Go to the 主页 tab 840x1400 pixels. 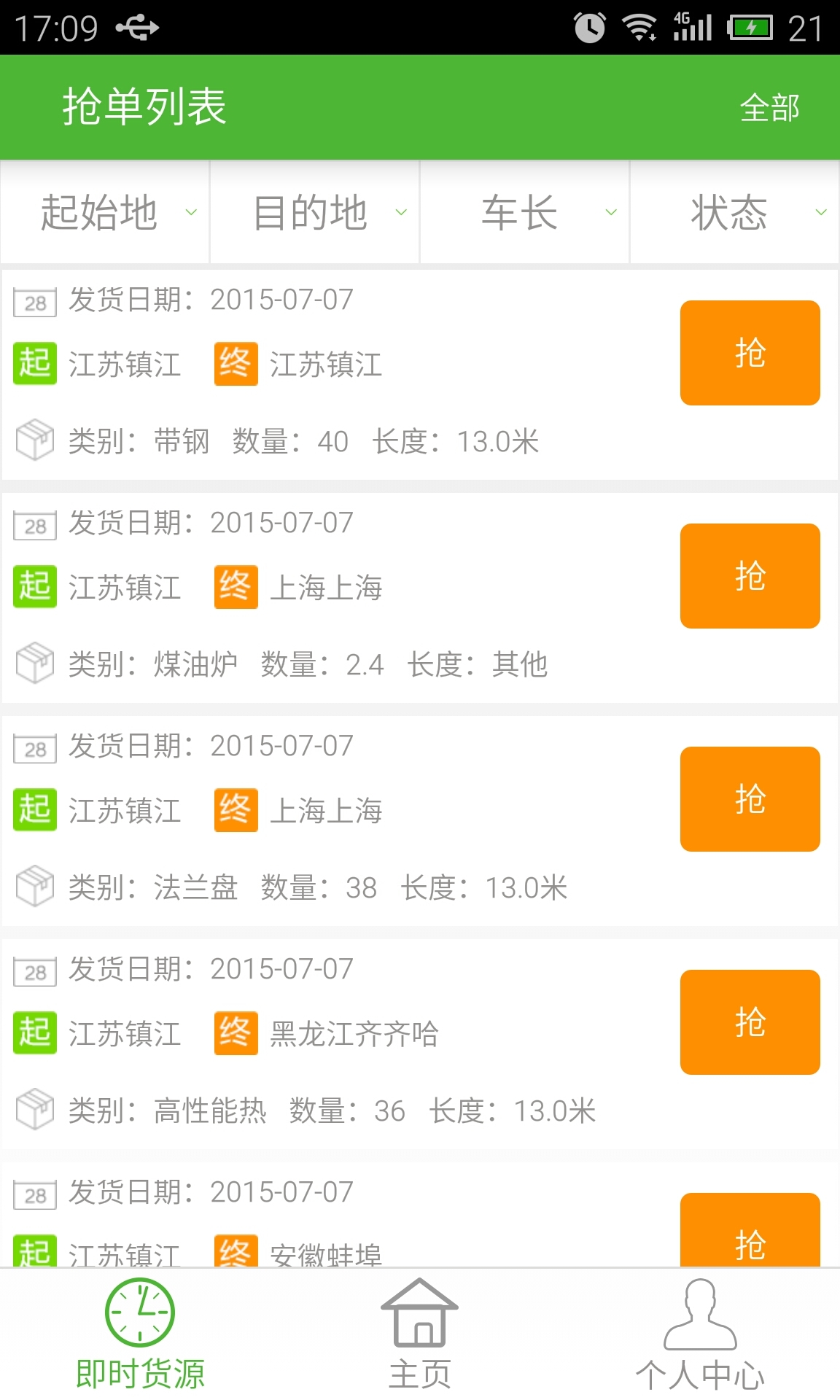420,1334
